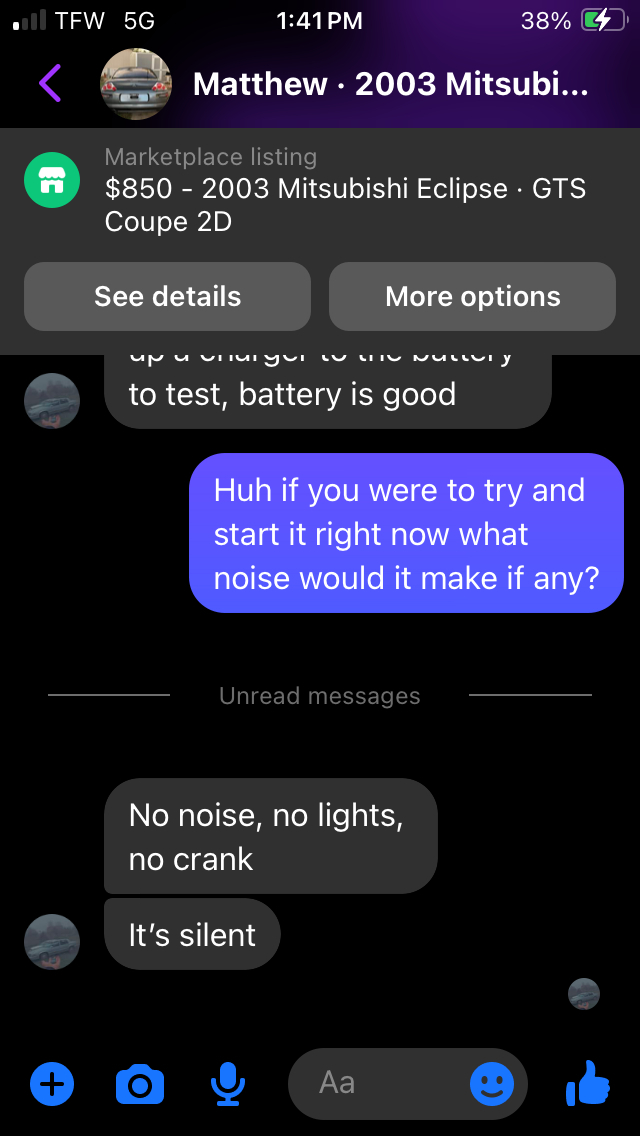The width and height of the screenshot is (640, 1136).
Task: Open the plus attachments menu
Action: [52, 1083]
